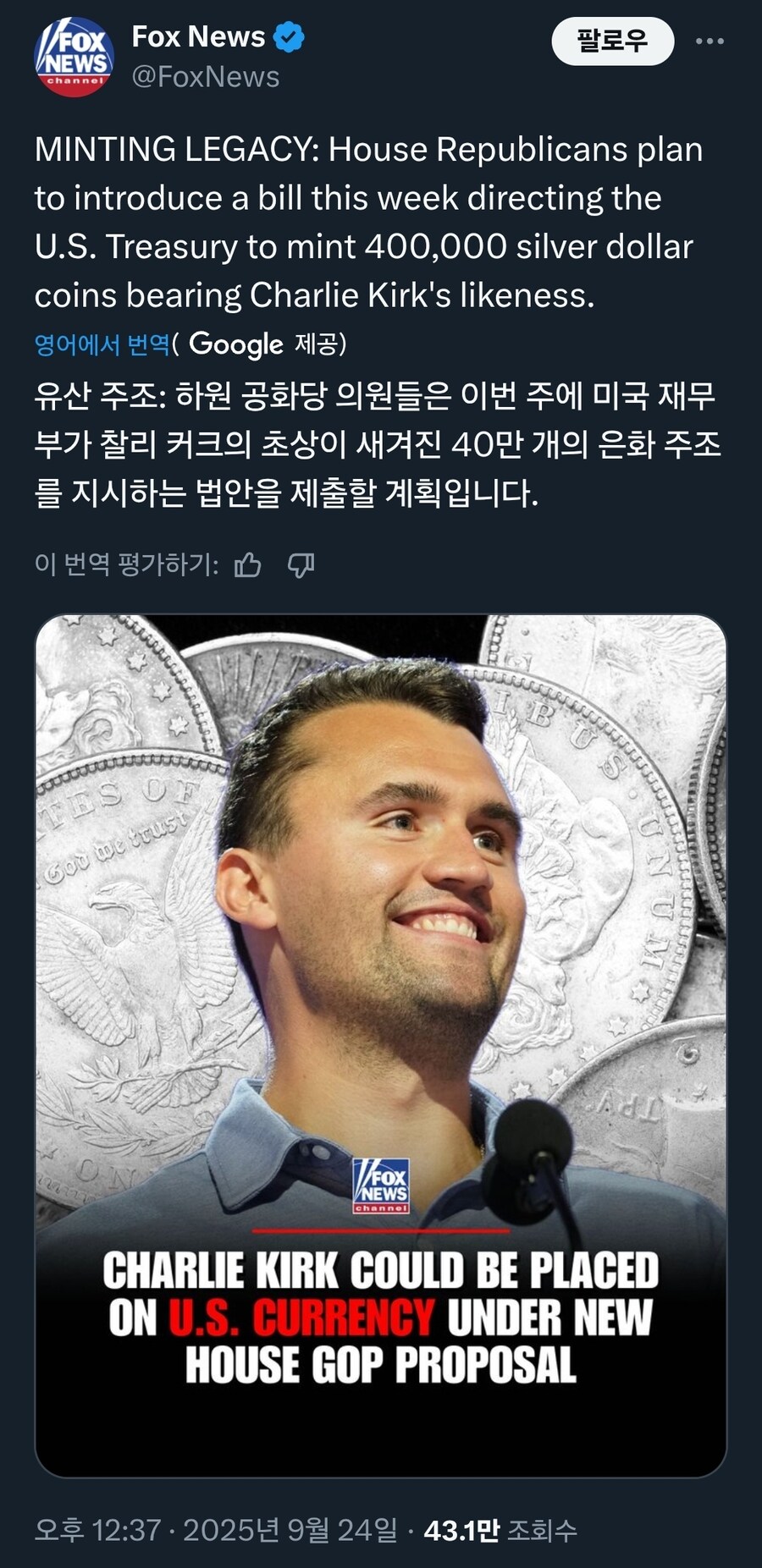
Task: Open the @FoxNews account name
Action: (206, 77)
